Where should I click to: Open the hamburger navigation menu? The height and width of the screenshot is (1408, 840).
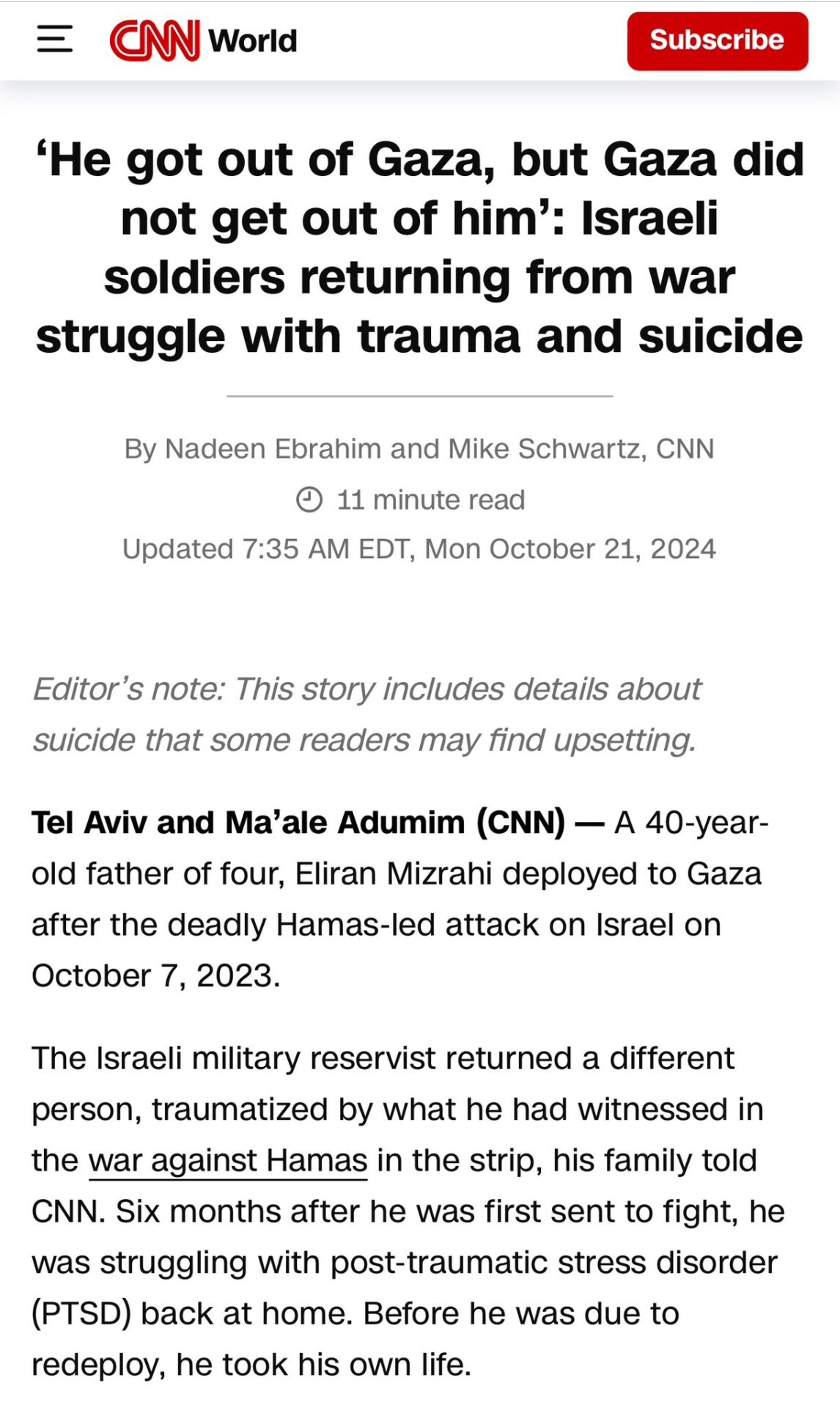click(x=55, y=40)
